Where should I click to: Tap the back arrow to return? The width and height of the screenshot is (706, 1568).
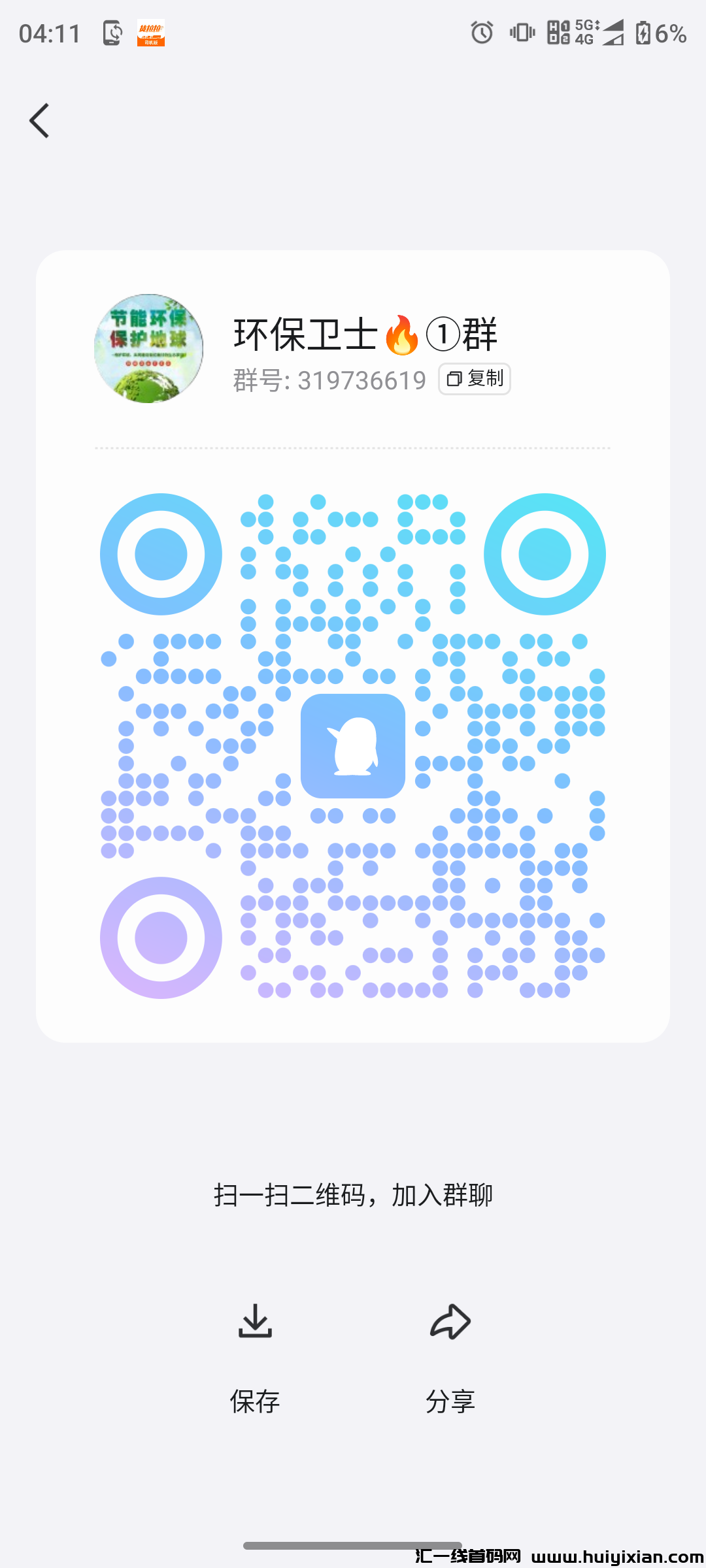point(39,121)
